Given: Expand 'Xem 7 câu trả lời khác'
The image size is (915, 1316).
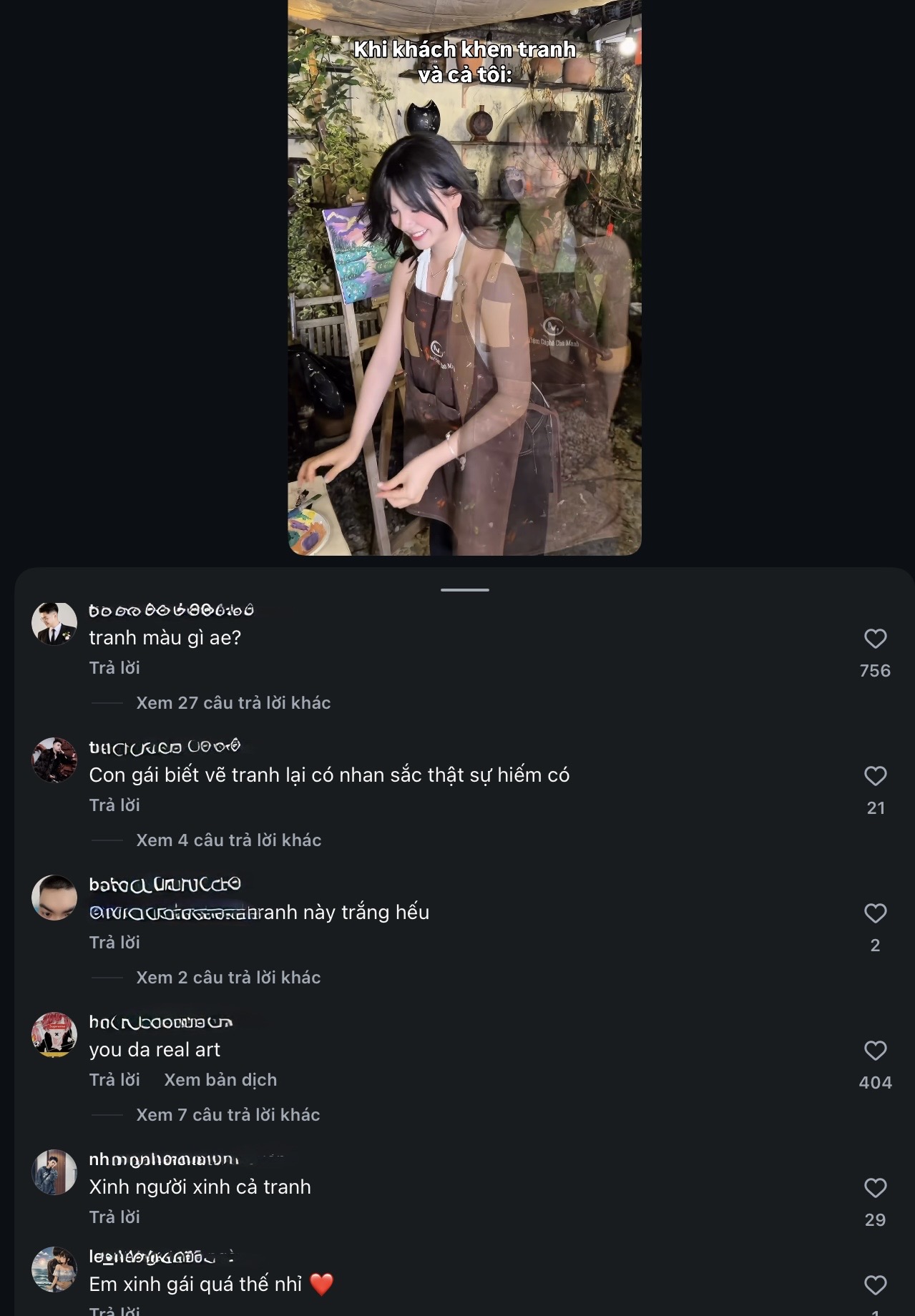Looking at the screenshot, I should tap(227, 1115).
